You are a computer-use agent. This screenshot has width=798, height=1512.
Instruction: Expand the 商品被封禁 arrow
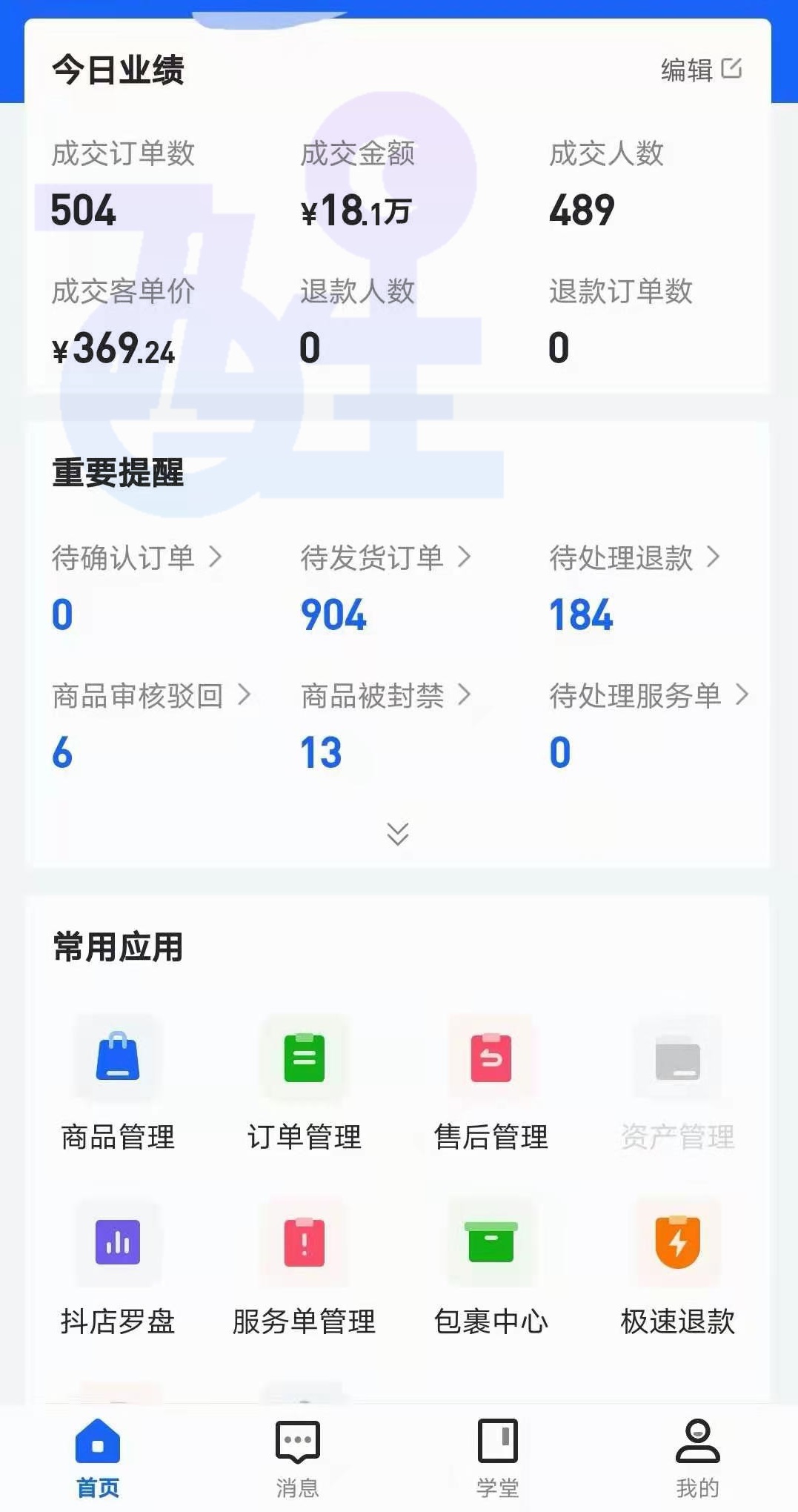(x=466, y=695)
